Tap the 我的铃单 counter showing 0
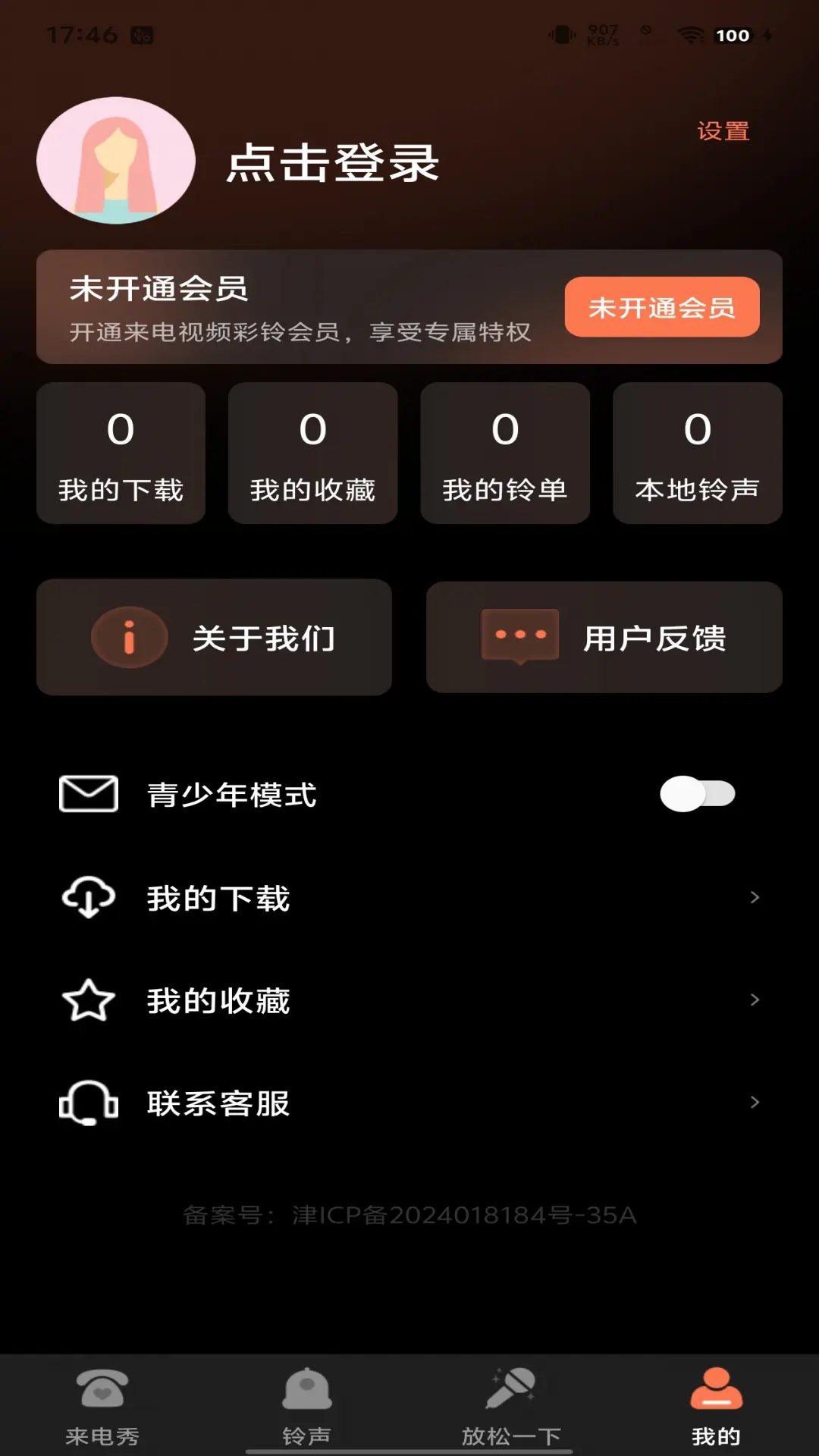 pos(504,453)
